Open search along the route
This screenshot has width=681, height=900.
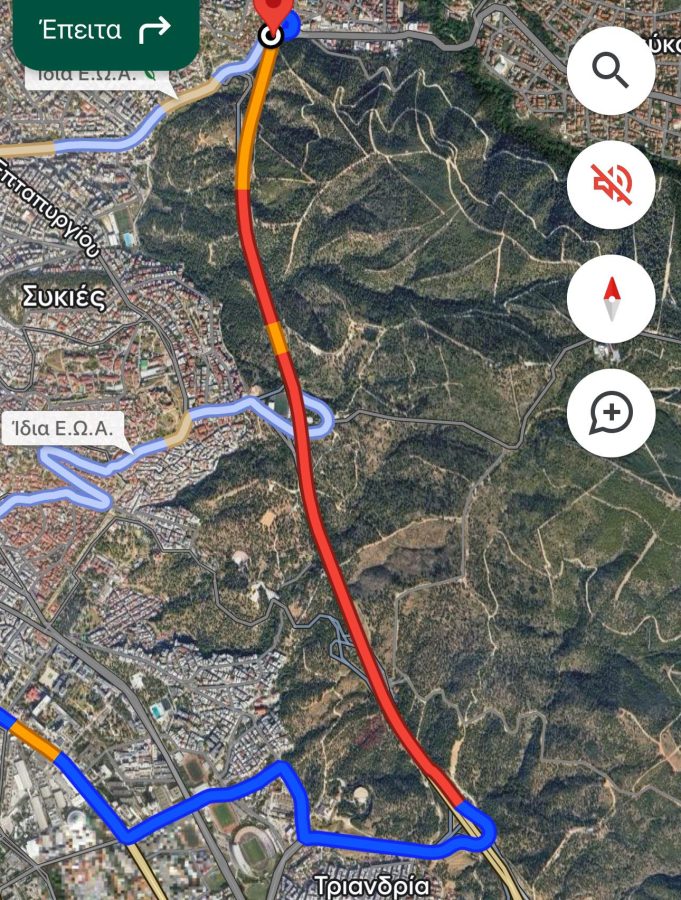[x=610, y=71]
